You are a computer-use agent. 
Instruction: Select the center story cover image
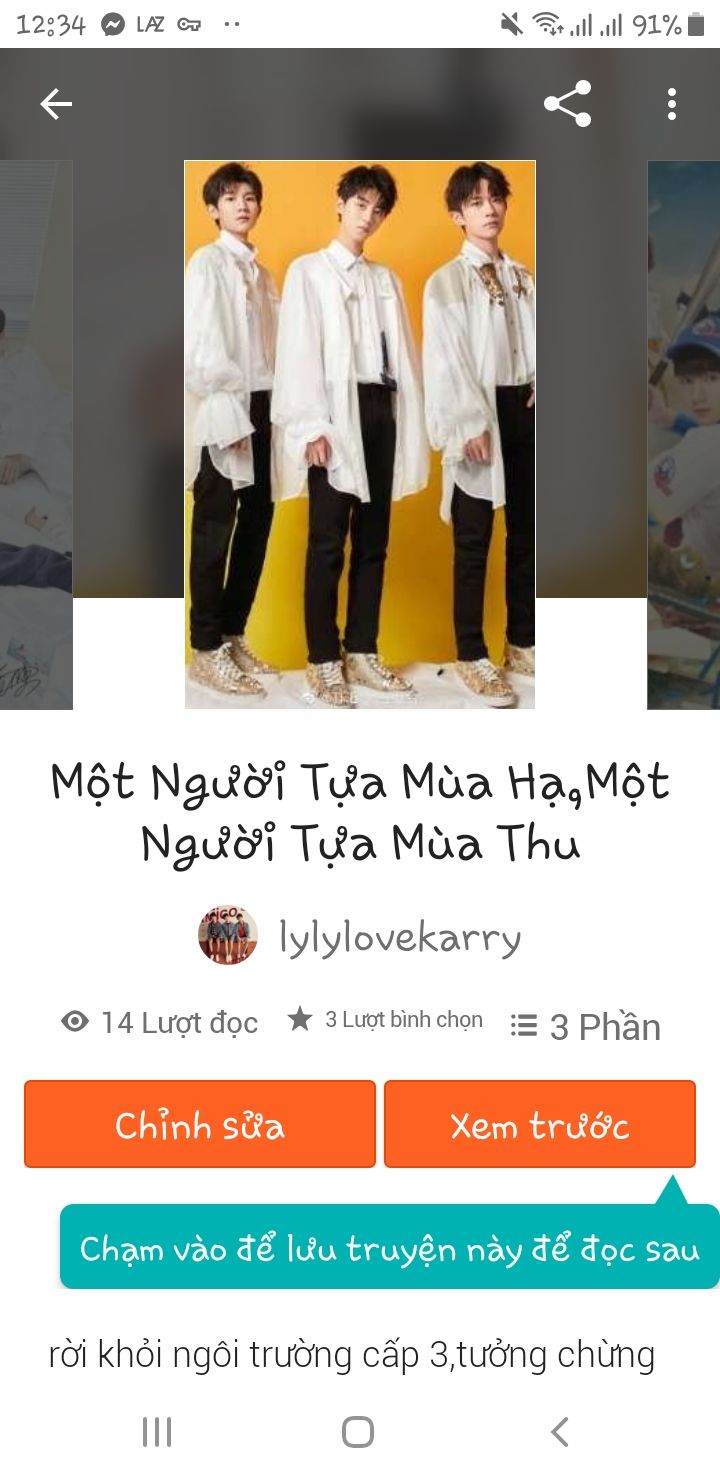point(360,434)
